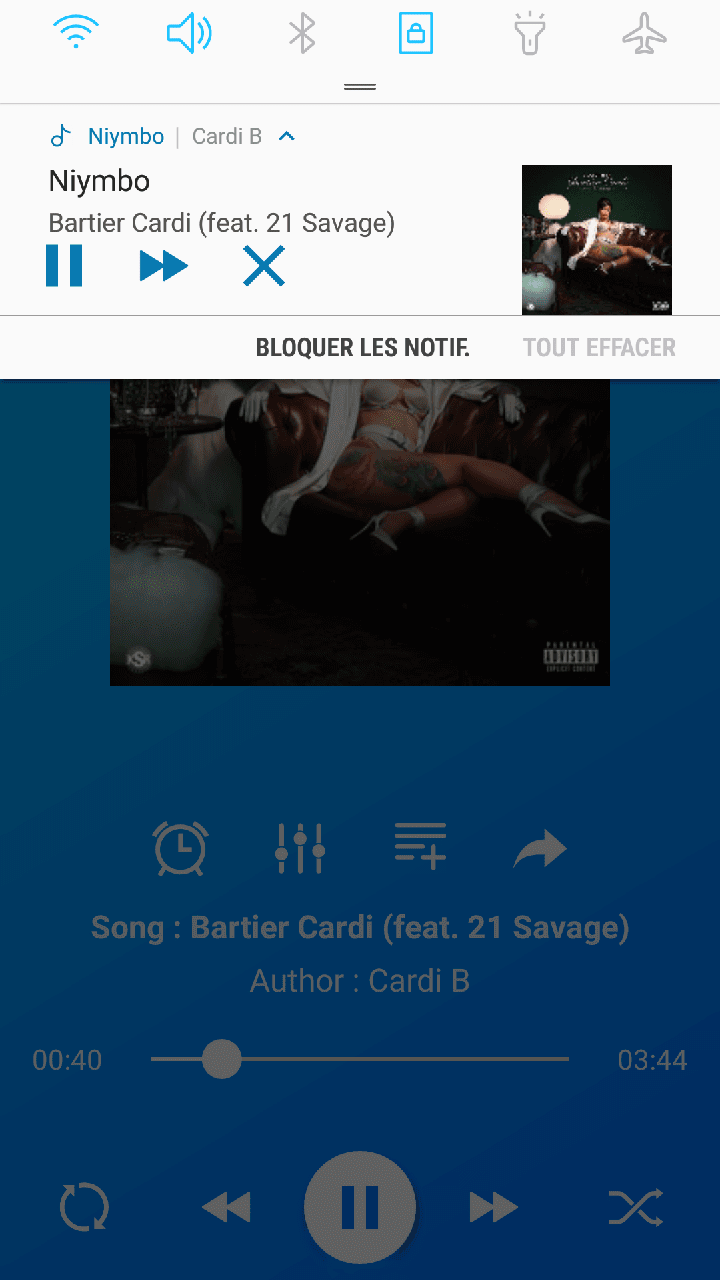Turn on Bluetooth
This screenshot has height=1280, width=720.
(302, 34)
